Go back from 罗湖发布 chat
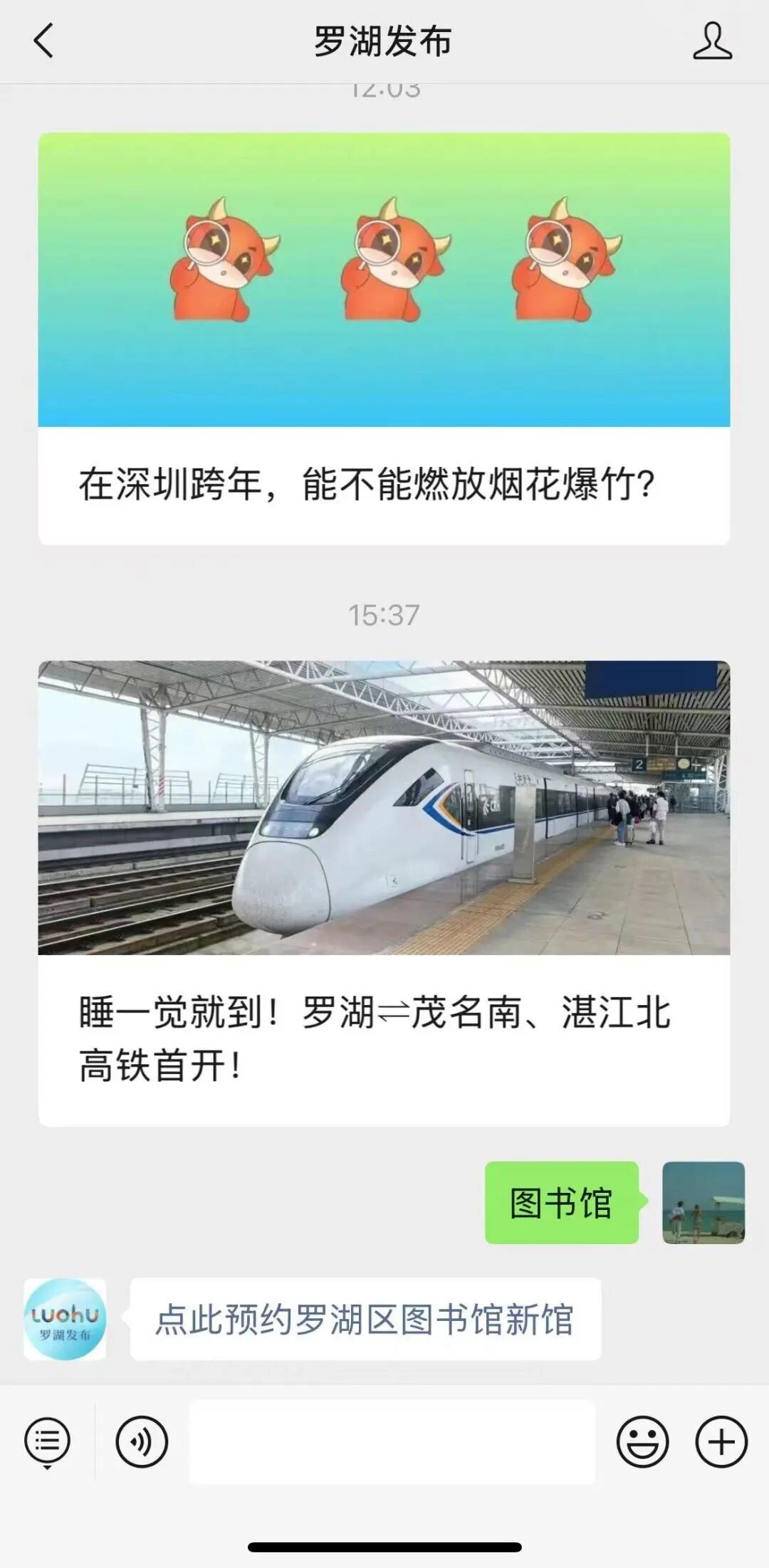The height and width of the screenshot is (1568, 769). pos(43,41)
